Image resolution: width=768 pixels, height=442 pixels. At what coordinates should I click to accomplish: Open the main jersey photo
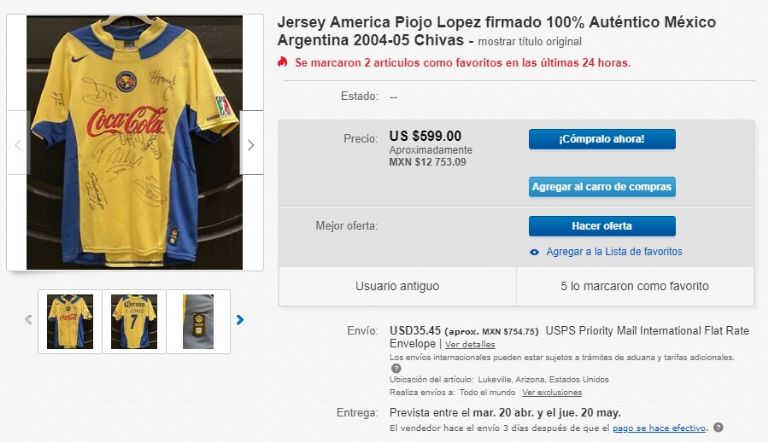coord(134,143)
